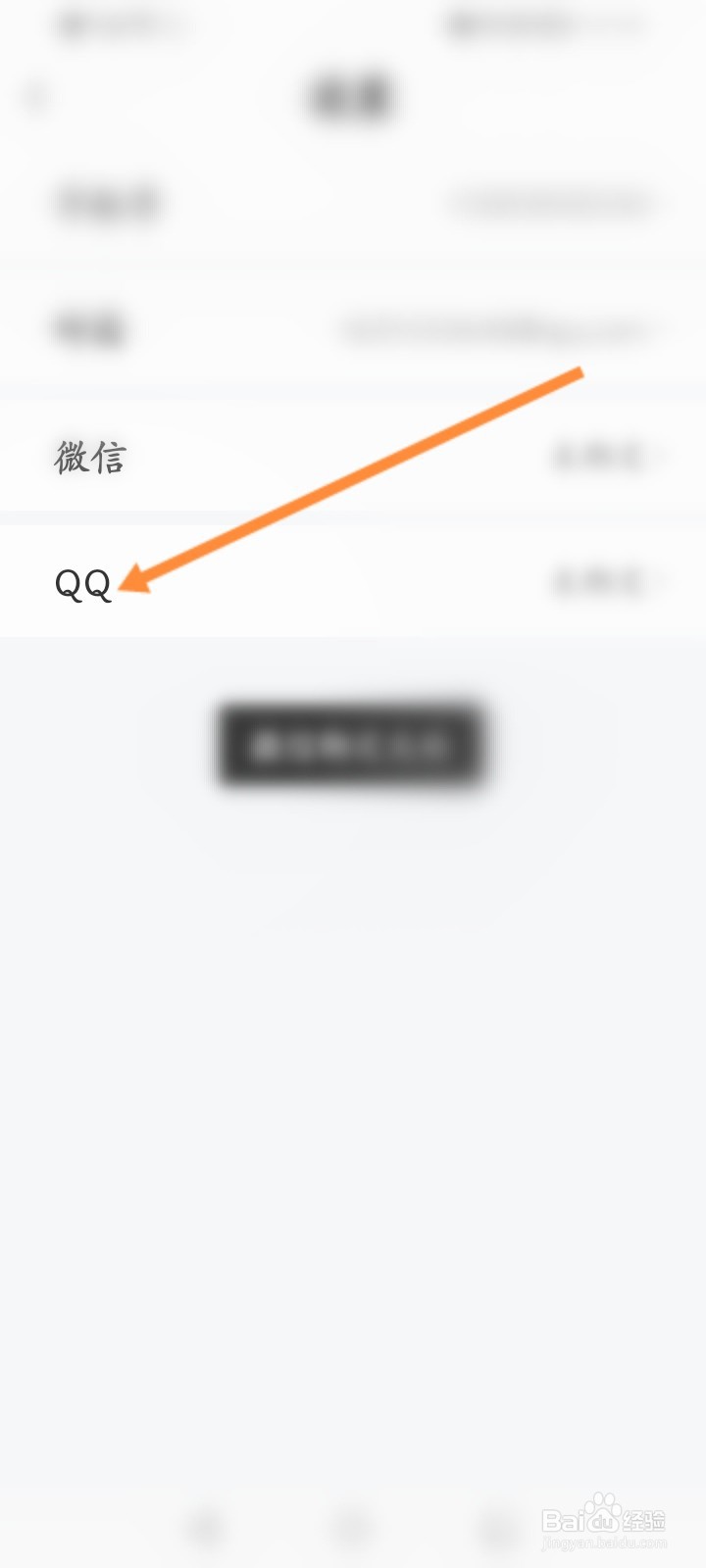Open the first settings row under the title
This screenshot has height=1568, width=706.
pos(353,204)
